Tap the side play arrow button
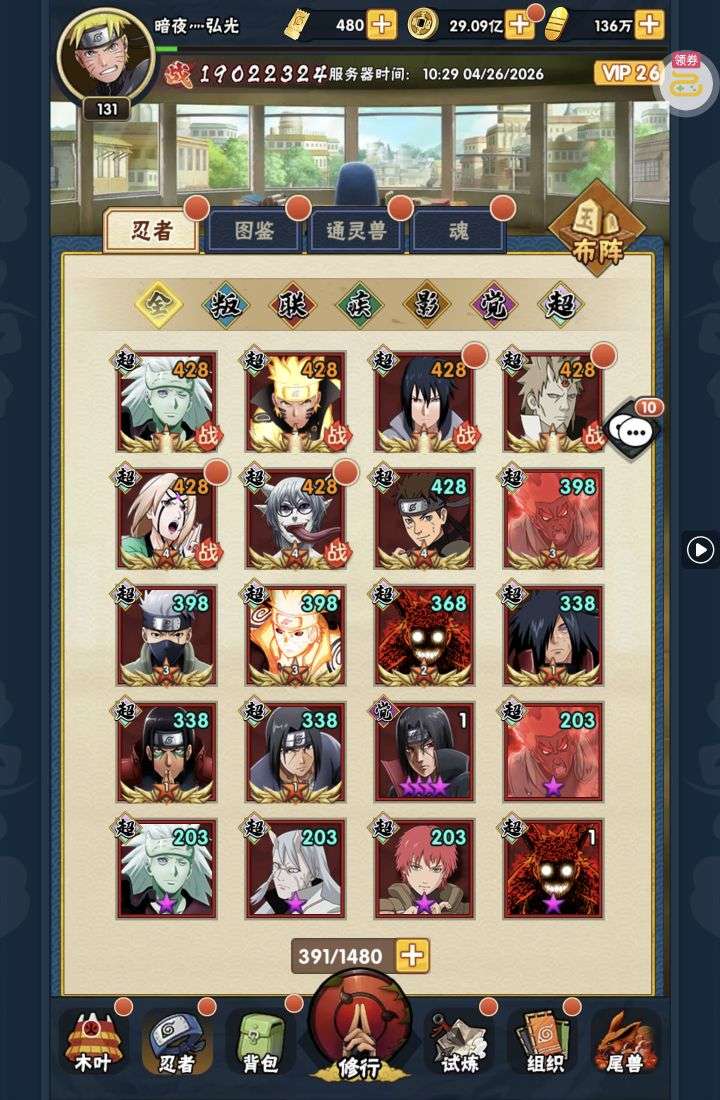Viewport: 720px width, 1100px height. [x=700, y=549]
